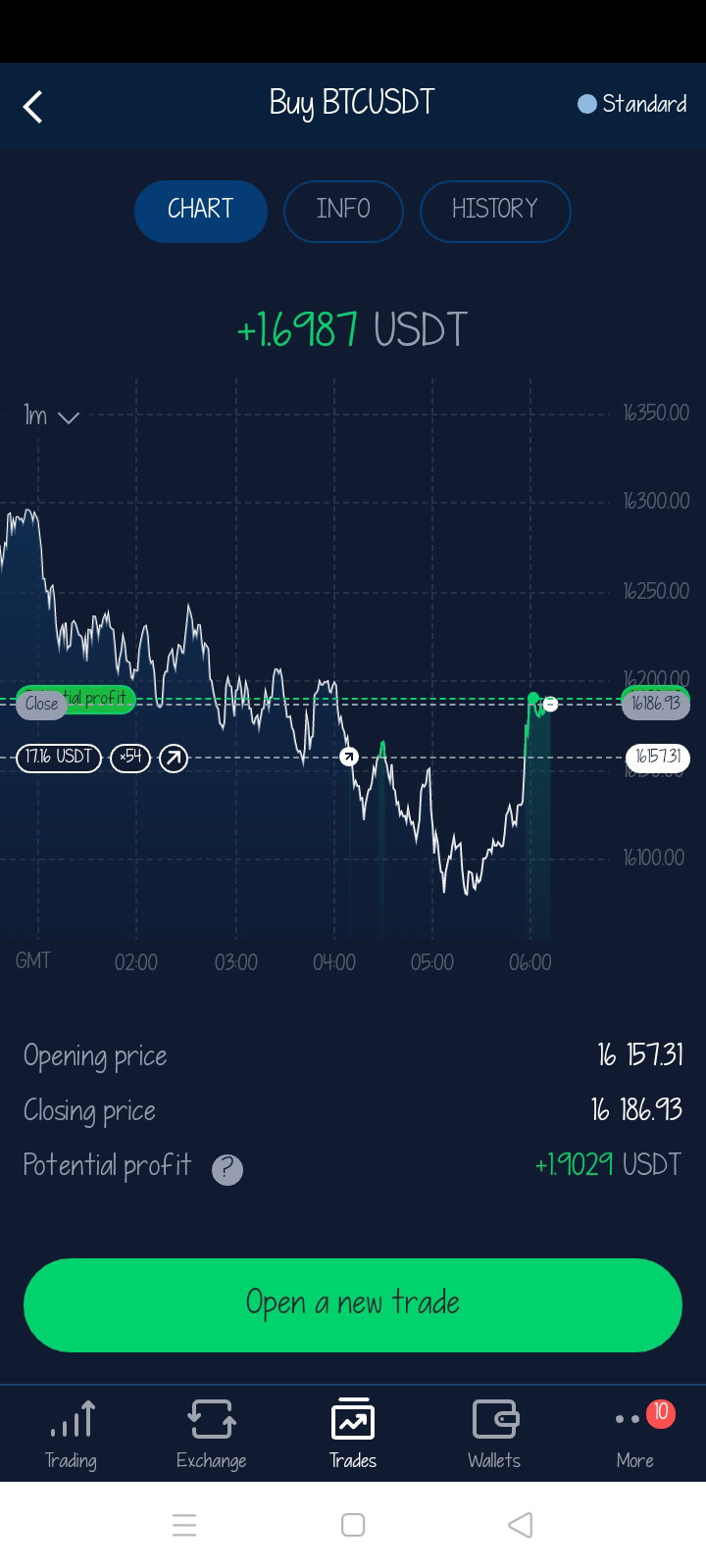Image resolution: width=706 pixels, height=1568 pixels.
Task: Tap Open a new trade button
Action: pyautogui.click(x=353, y=1304)
